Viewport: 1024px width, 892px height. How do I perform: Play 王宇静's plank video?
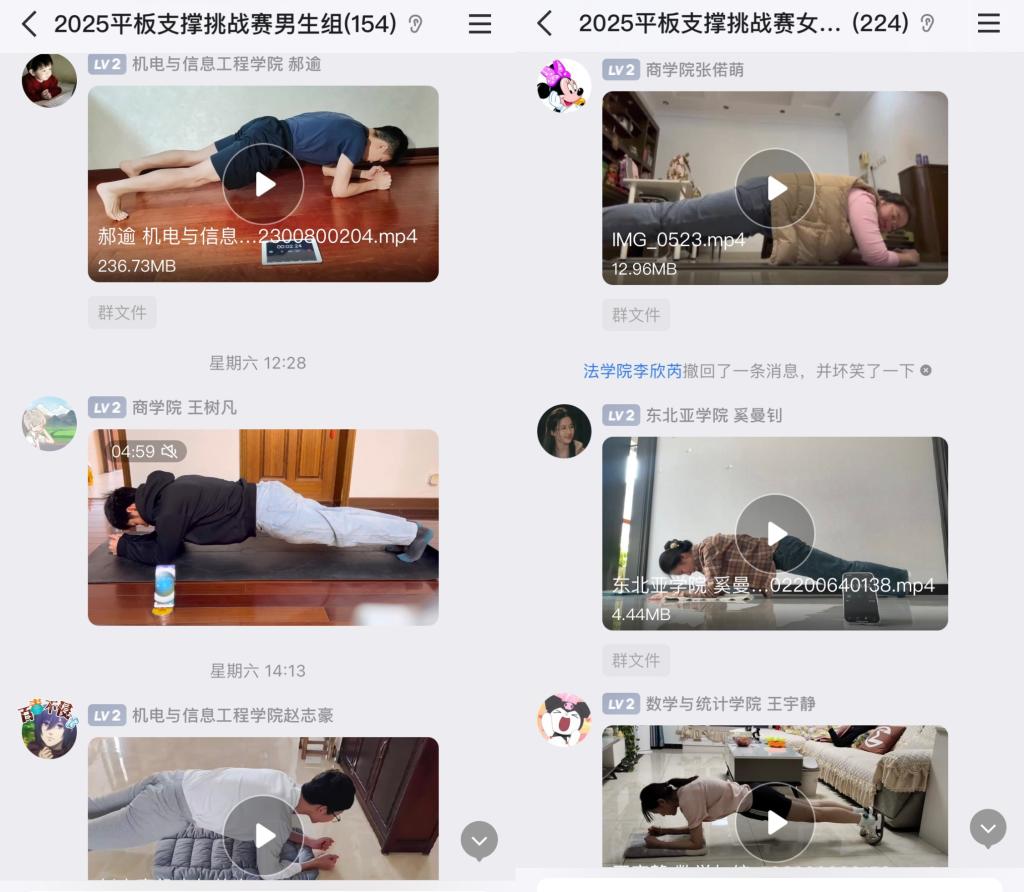(775, 822)
